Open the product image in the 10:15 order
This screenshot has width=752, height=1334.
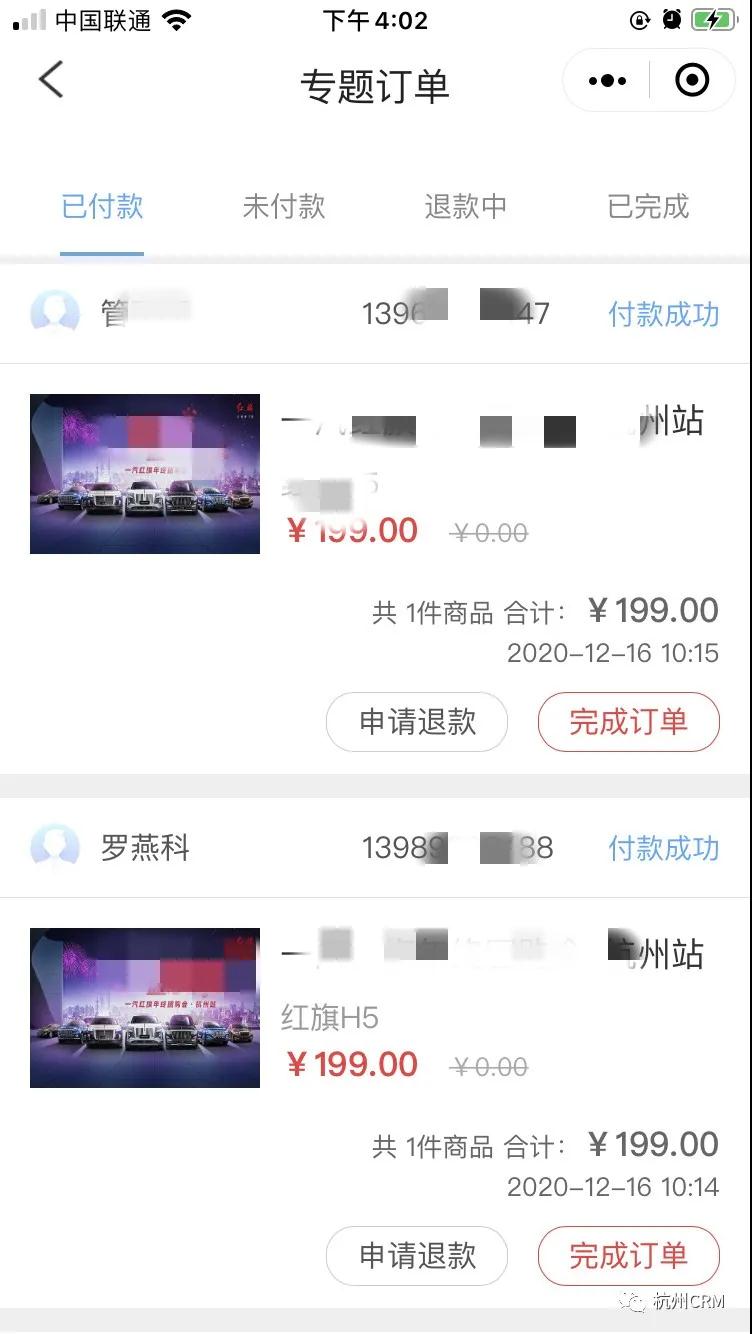(145, 474)
